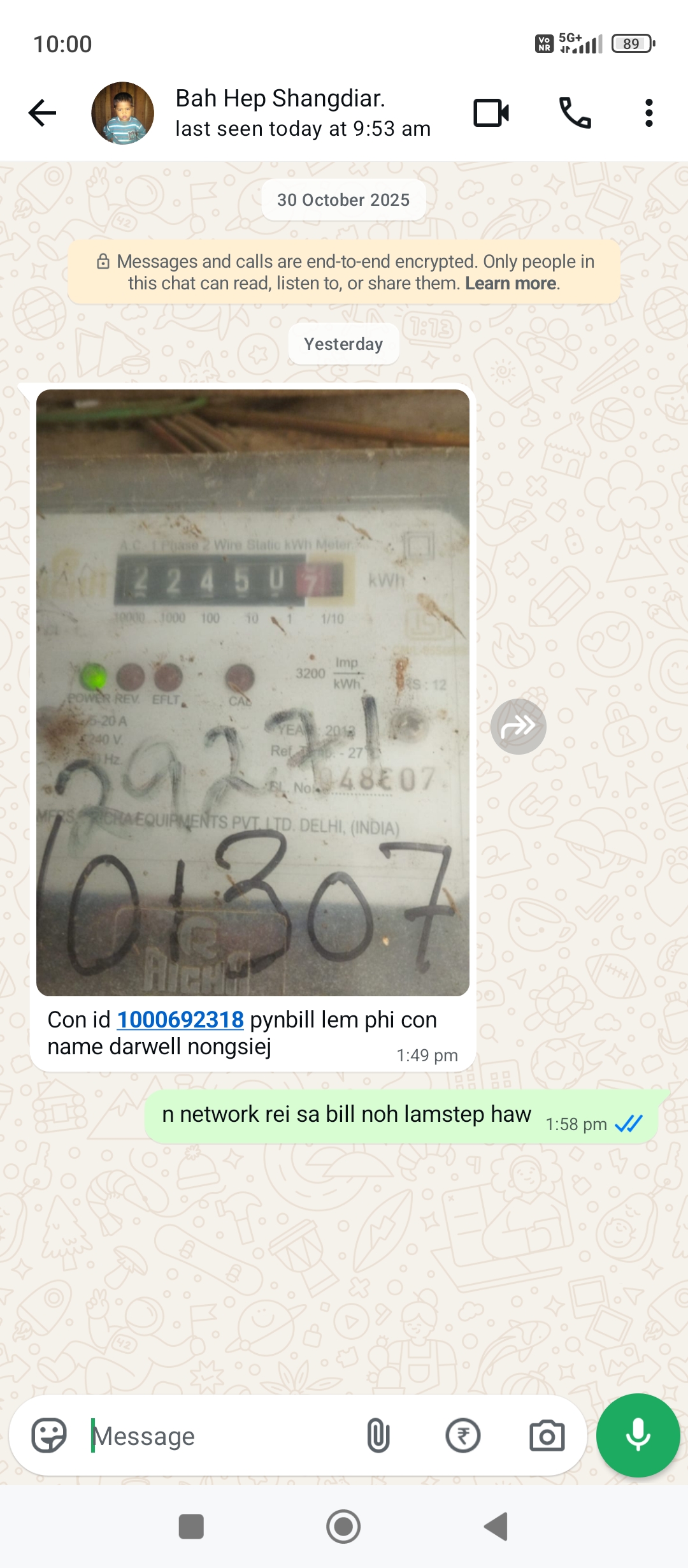
Task: Record a voice message
Action: point(638,1435)
